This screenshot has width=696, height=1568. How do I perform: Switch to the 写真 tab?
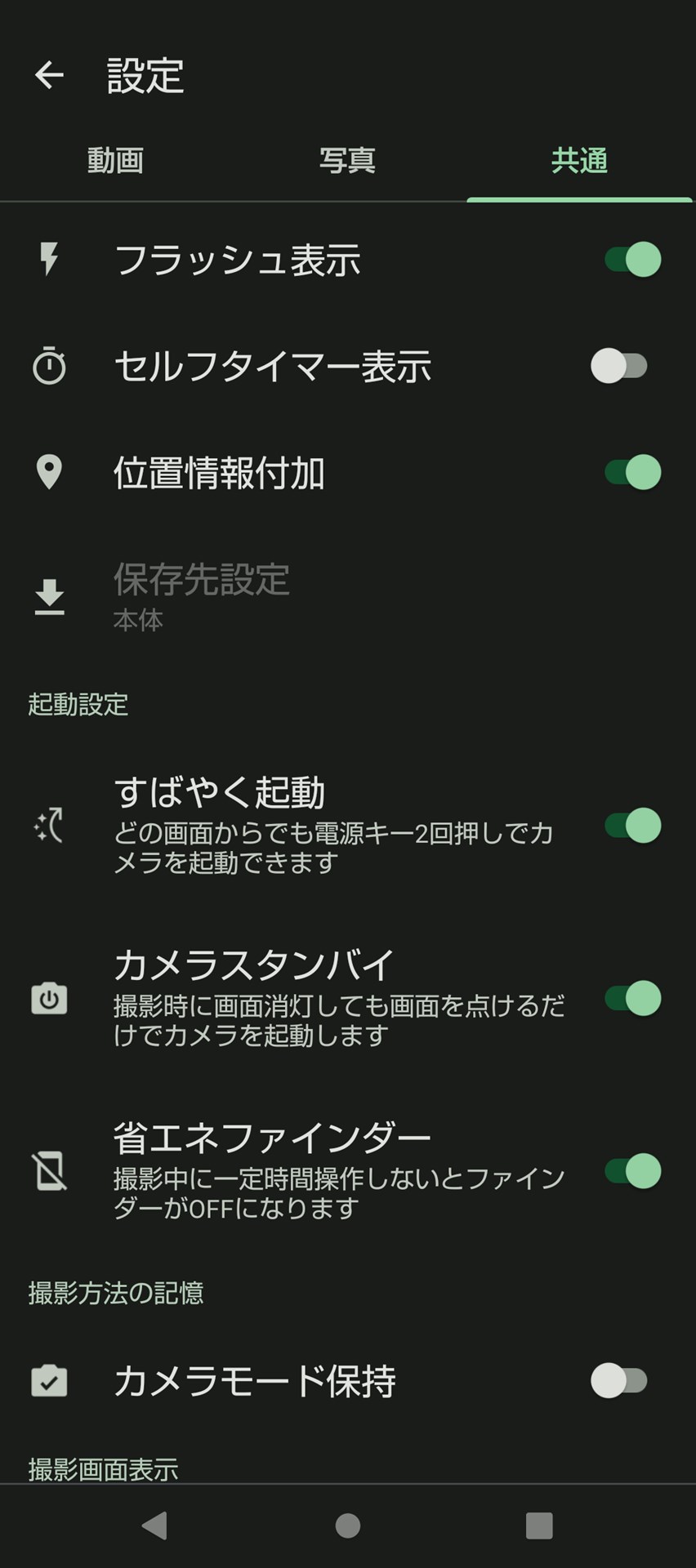(x=347, y=160)
